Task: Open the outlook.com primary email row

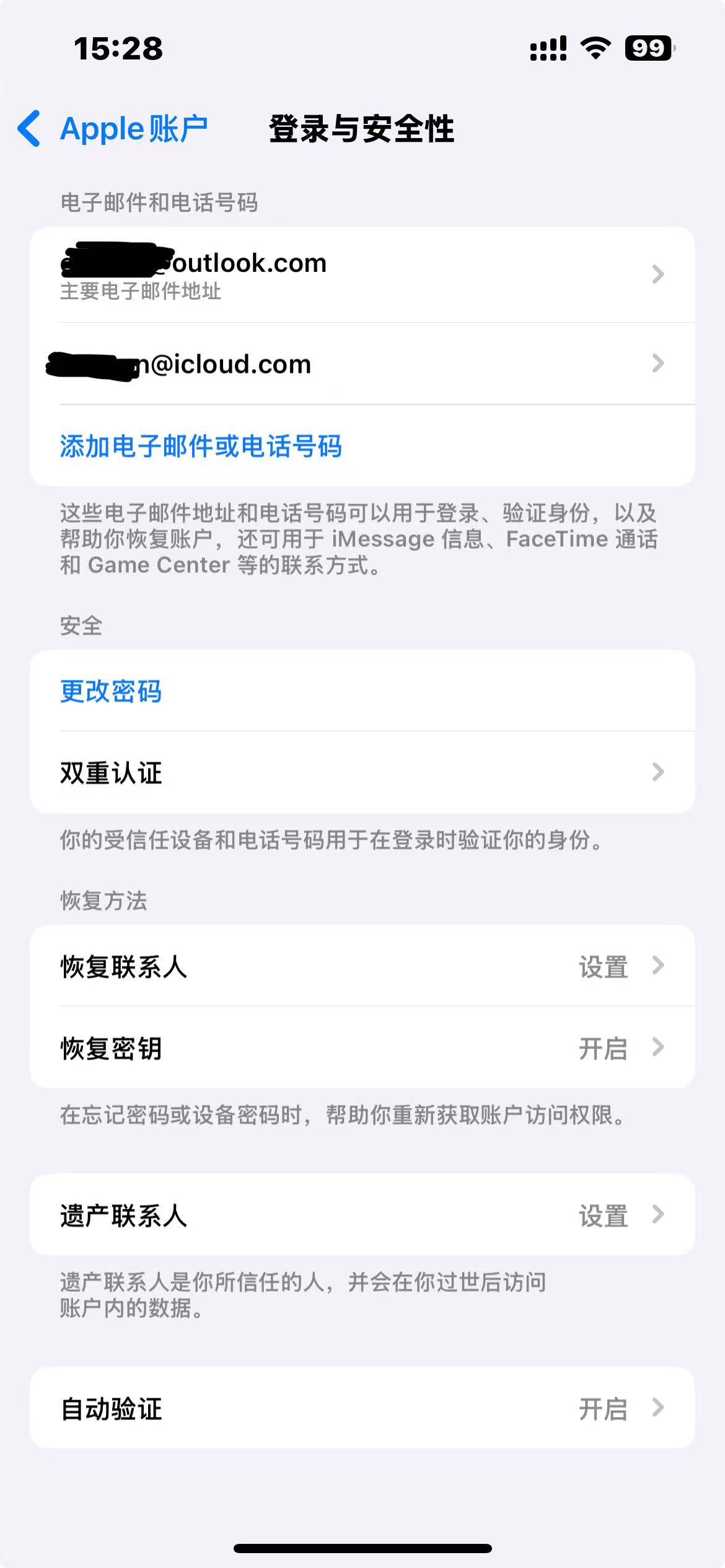Action: point(362,274)
